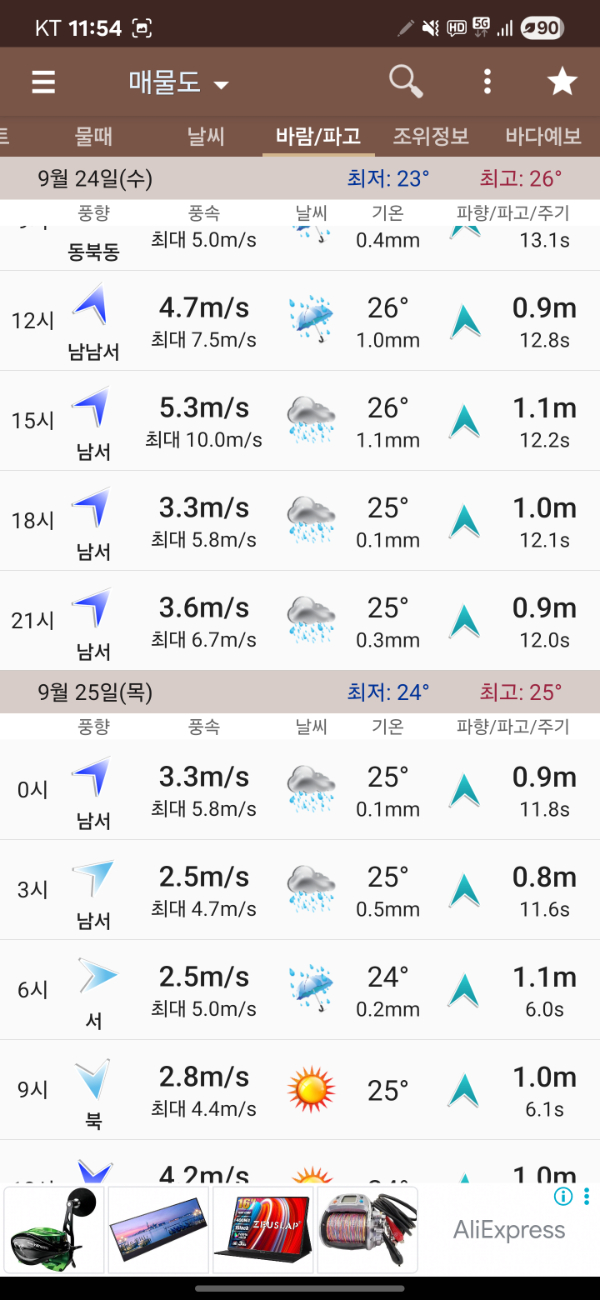This screenshot has width=600, height=1300.
Task: Add 매물도 to favorites with the star
Action: 562,82
